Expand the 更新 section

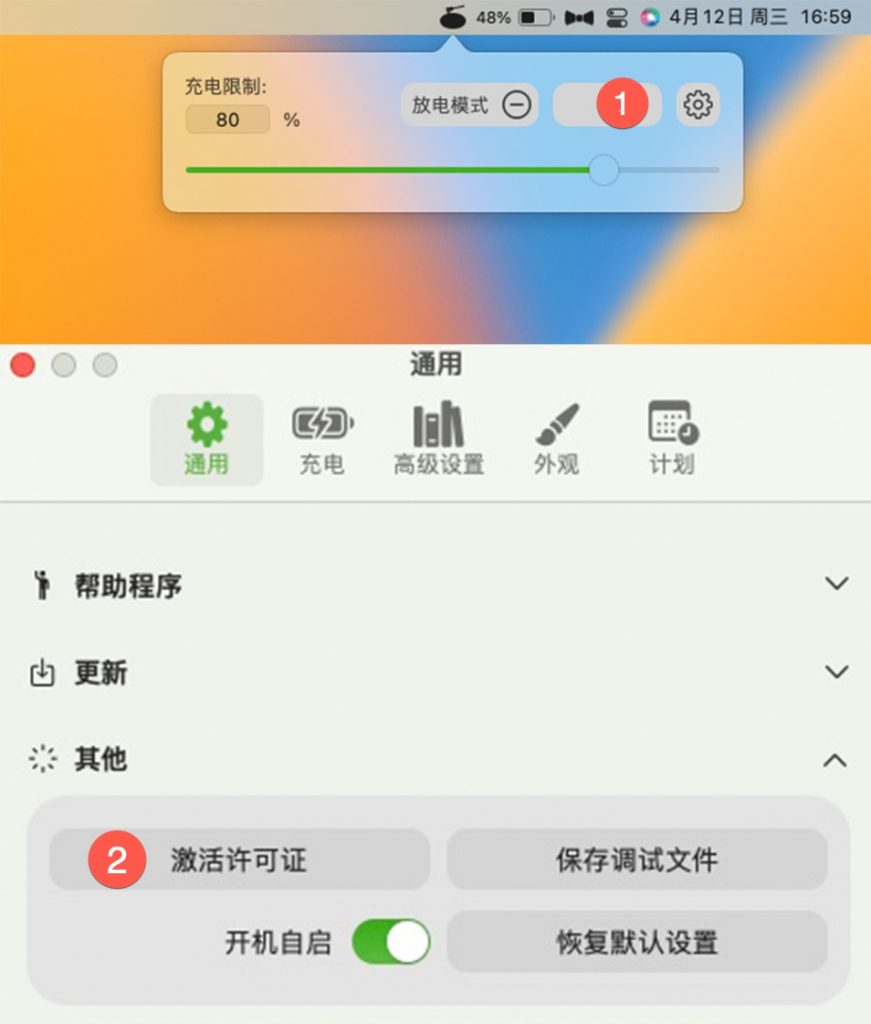pyautogui.click(x=836, y=672)
